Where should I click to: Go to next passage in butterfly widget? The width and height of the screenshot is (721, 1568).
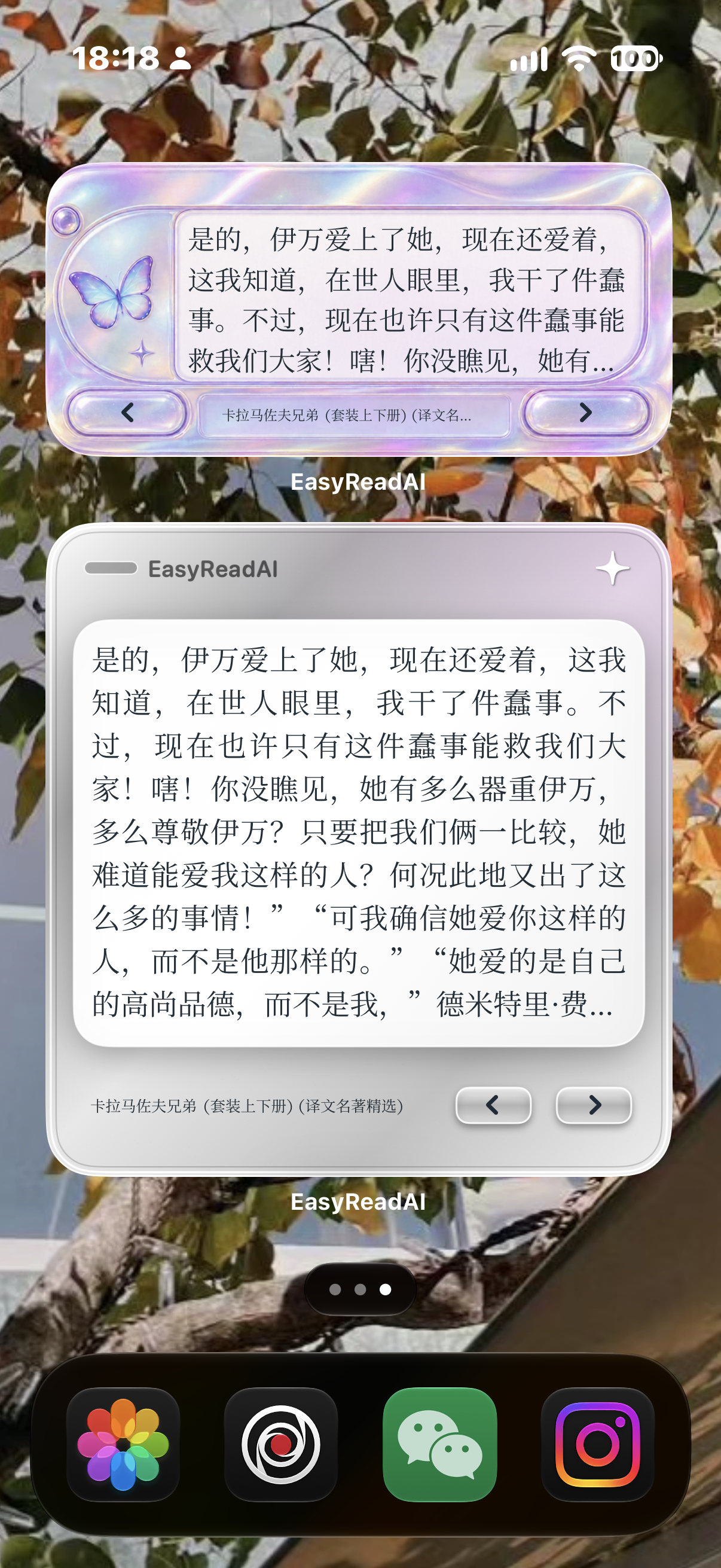(585, 413)
